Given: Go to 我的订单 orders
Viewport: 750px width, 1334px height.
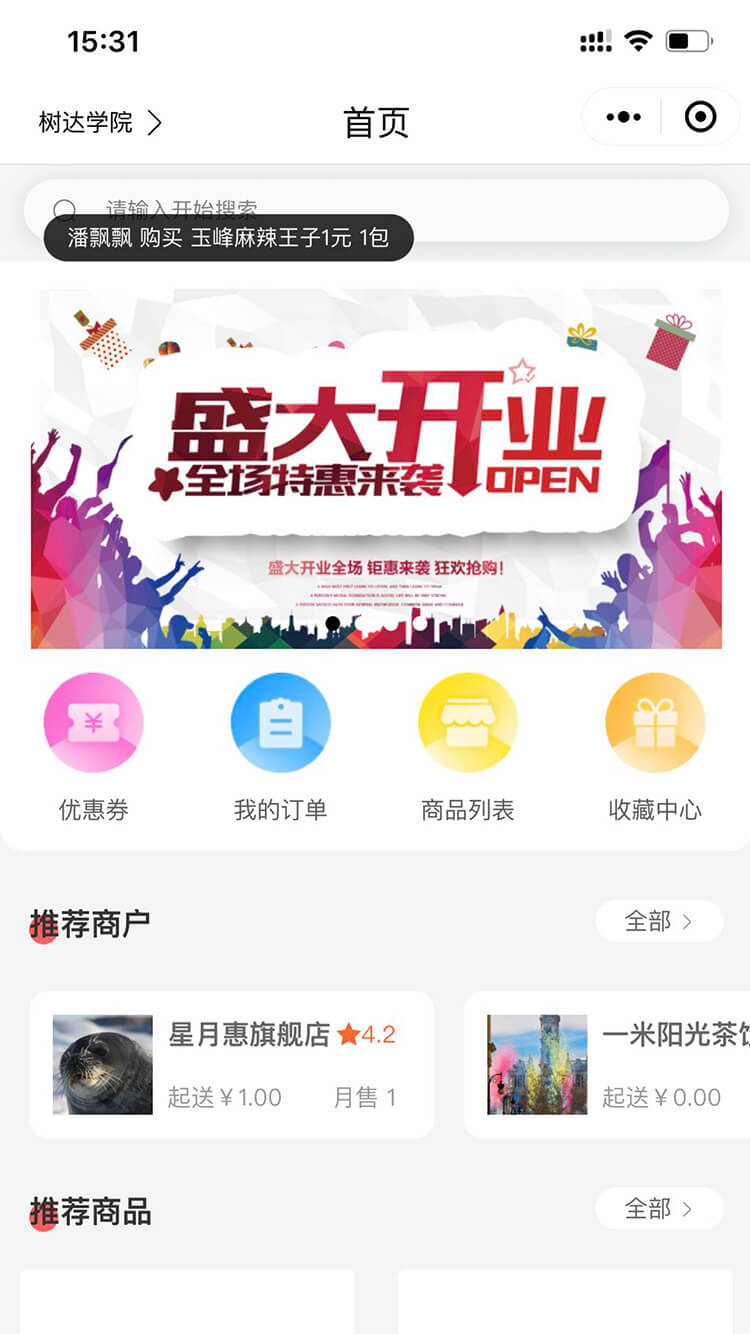Looking at the screenshot, I should [280, 746].
